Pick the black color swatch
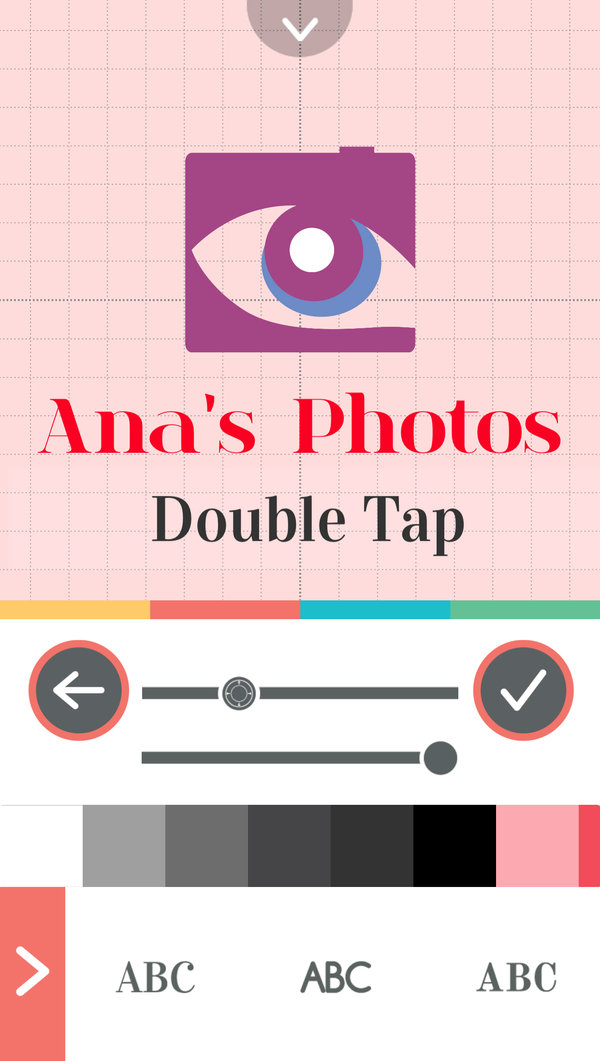This screenshot has height=1061, width=600. pyautogui.click(x=454, y=846)
